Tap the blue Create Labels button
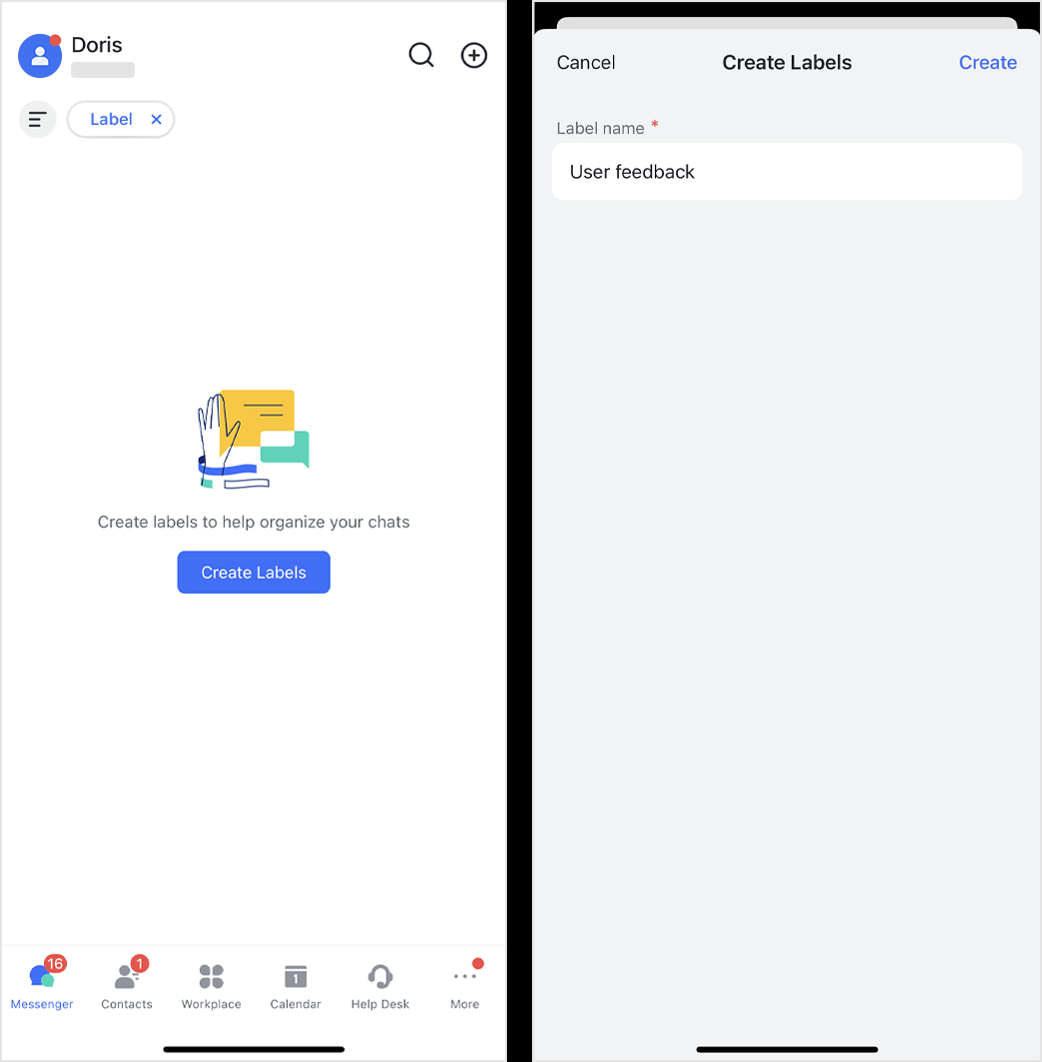The width and height of the screenshot is (1042, 1062). click(x=253, y=572)
